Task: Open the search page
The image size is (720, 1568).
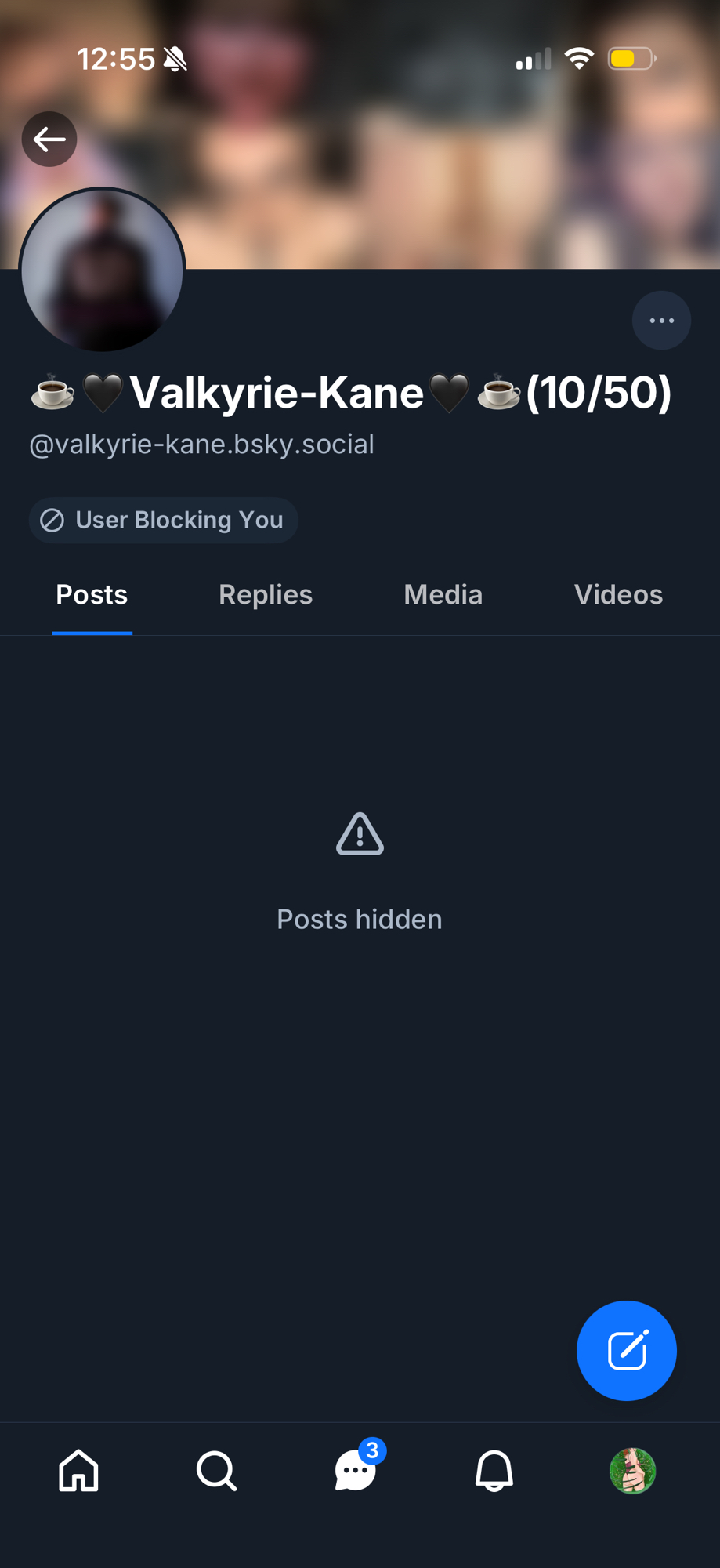Action: click(x=216, y=1470)
